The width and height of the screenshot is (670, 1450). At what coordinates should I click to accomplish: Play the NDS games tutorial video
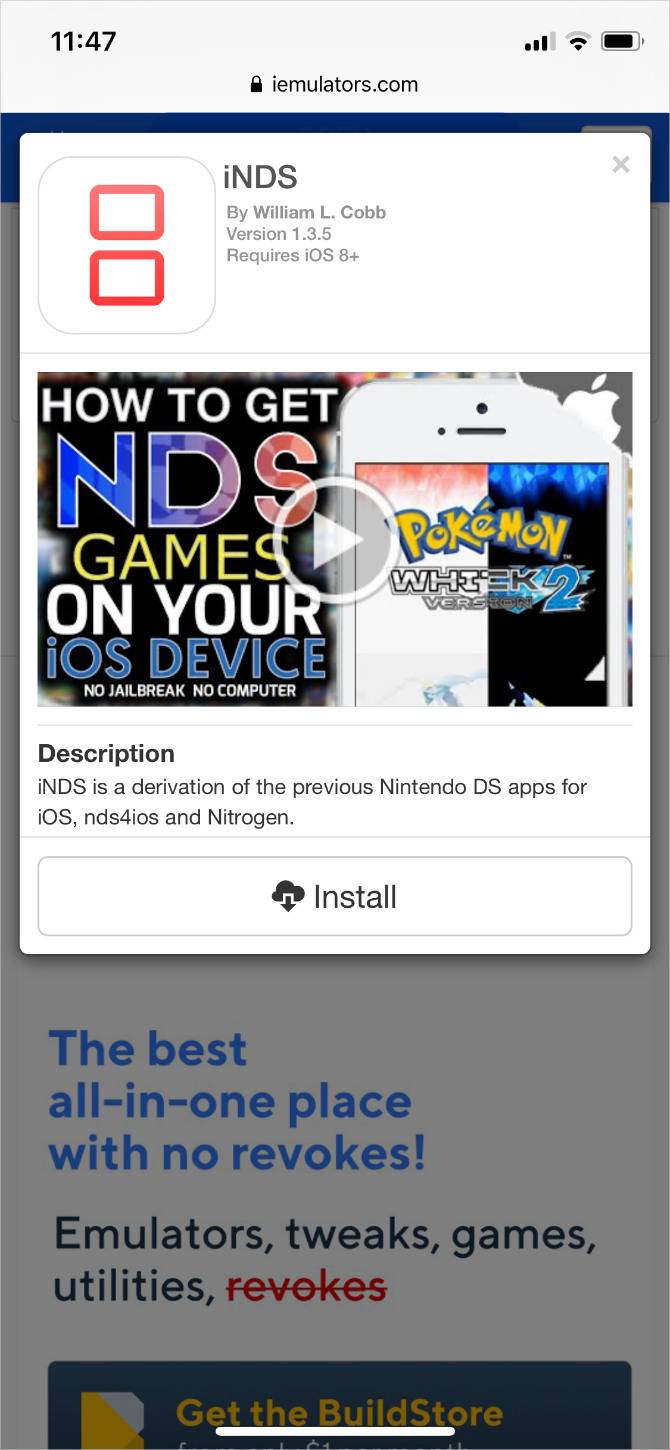coord(335,540)
